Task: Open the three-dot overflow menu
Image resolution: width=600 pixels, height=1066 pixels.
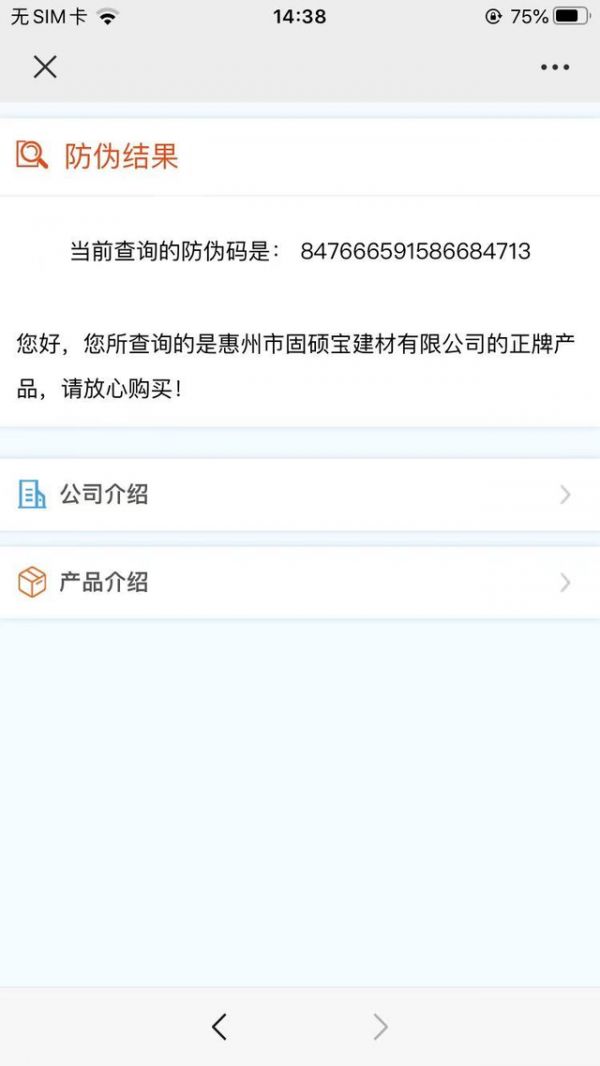Action: pos(555,67)
